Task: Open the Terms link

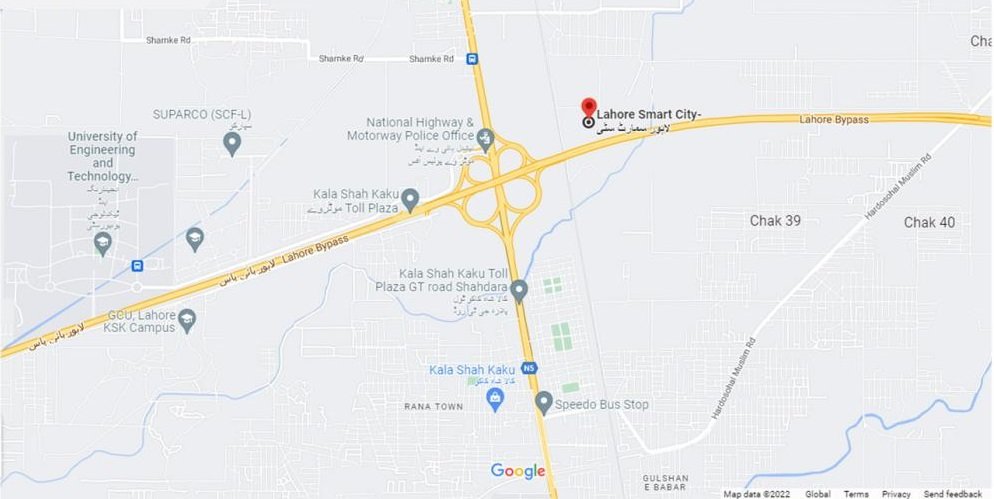Action: (856, 494)
